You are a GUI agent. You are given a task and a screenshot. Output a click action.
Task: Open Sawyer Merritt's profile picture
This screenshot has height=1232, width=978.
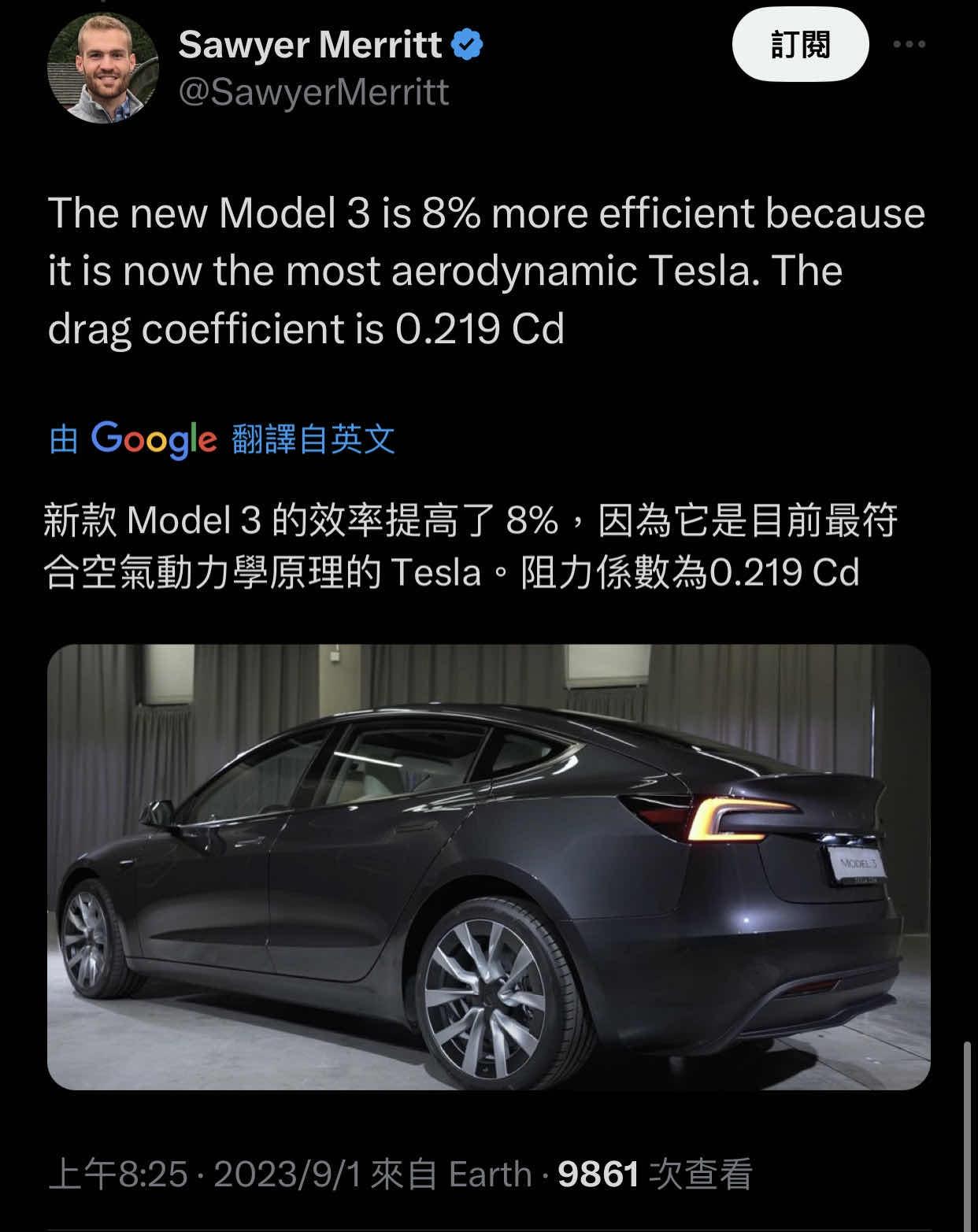click(103, 68)
